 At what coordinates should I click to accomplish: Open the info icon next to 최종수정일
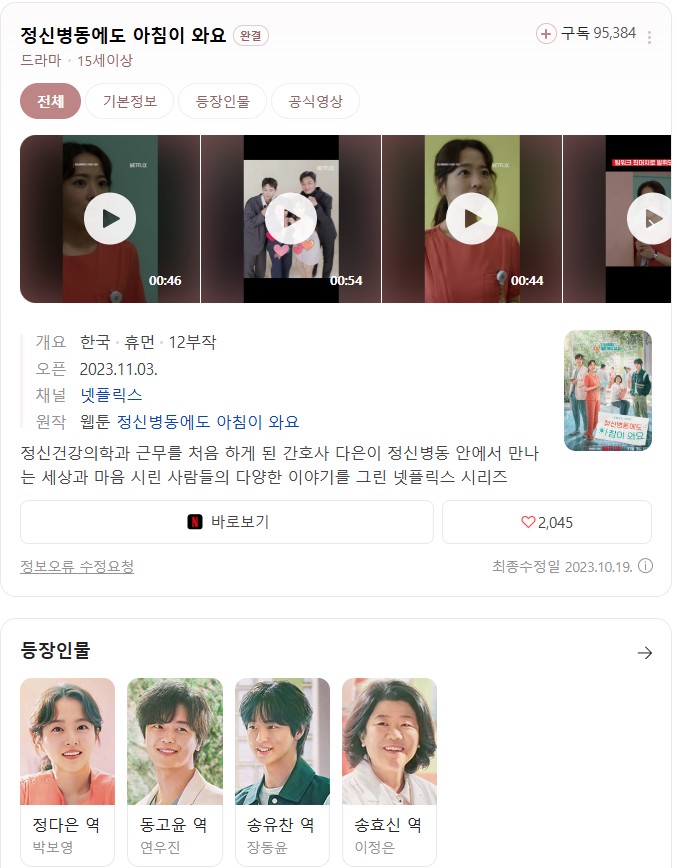tap(646, 566)
